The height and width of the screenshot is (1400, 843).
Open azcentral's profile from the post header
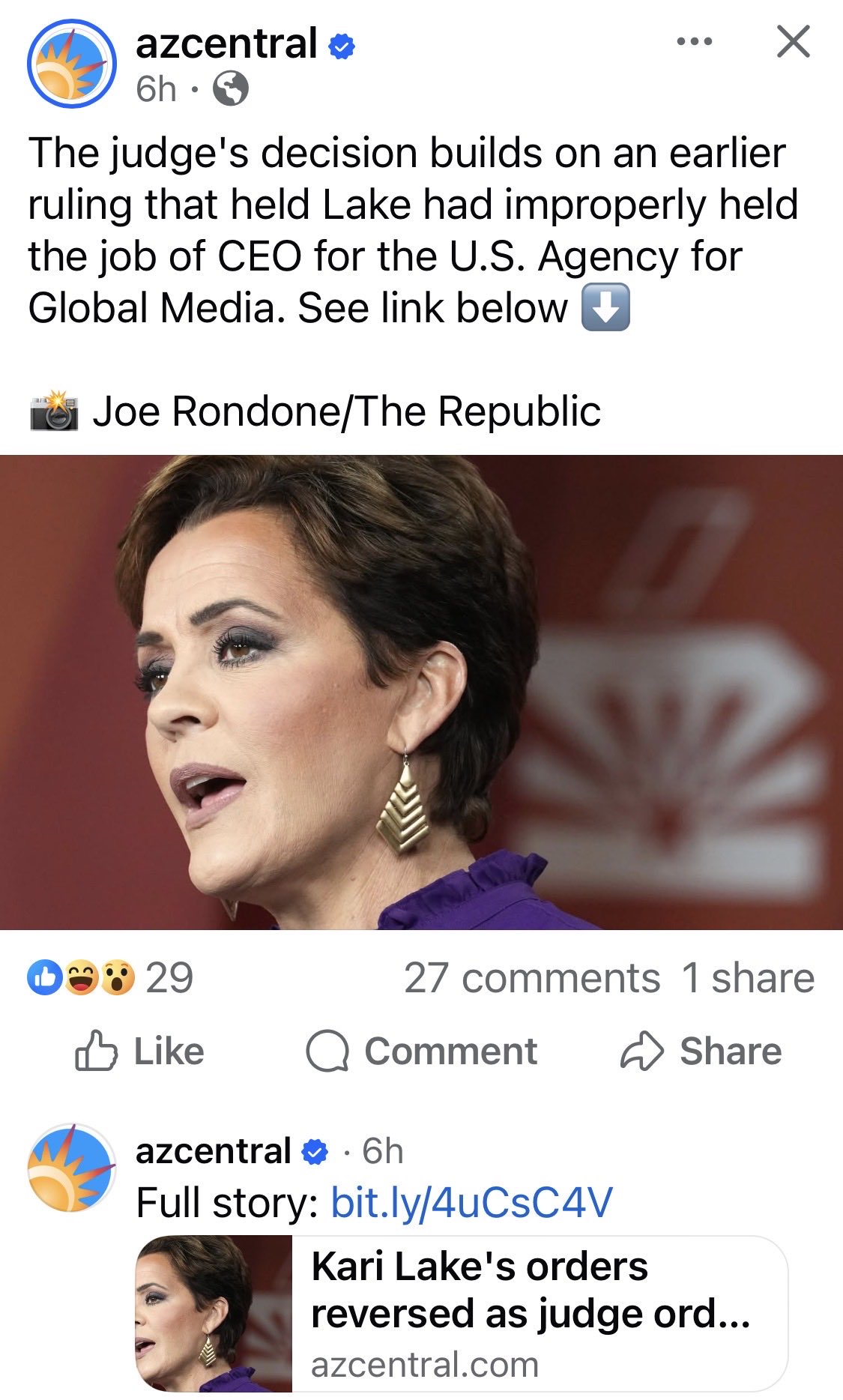click(226, 43)
